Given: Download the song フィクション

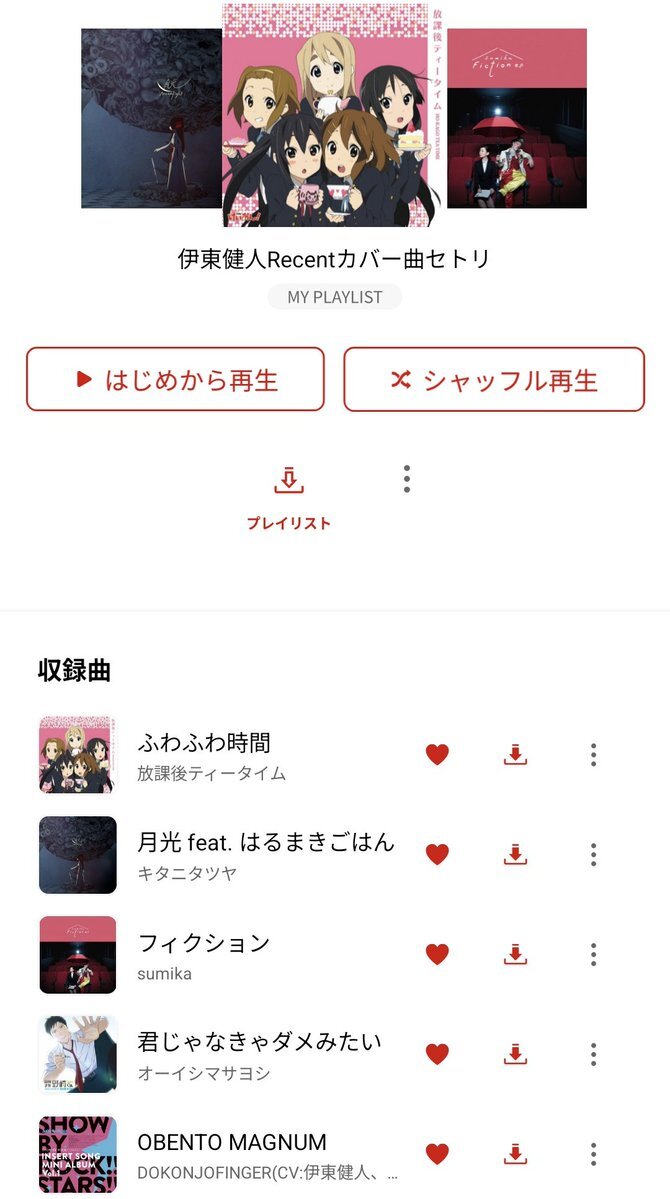Looking at the screenshot, I should coord(515,955).
